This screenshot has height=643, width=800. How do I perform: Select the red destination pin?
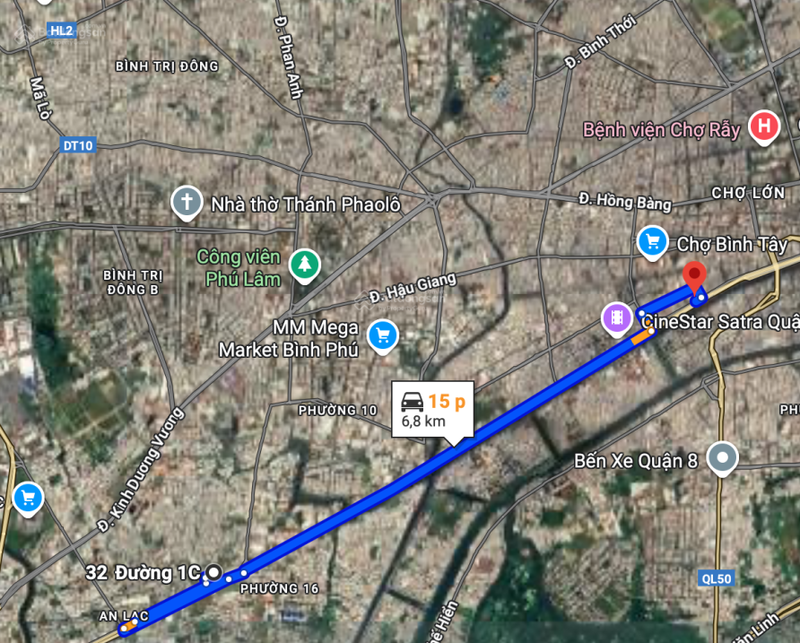click(694, 277)
